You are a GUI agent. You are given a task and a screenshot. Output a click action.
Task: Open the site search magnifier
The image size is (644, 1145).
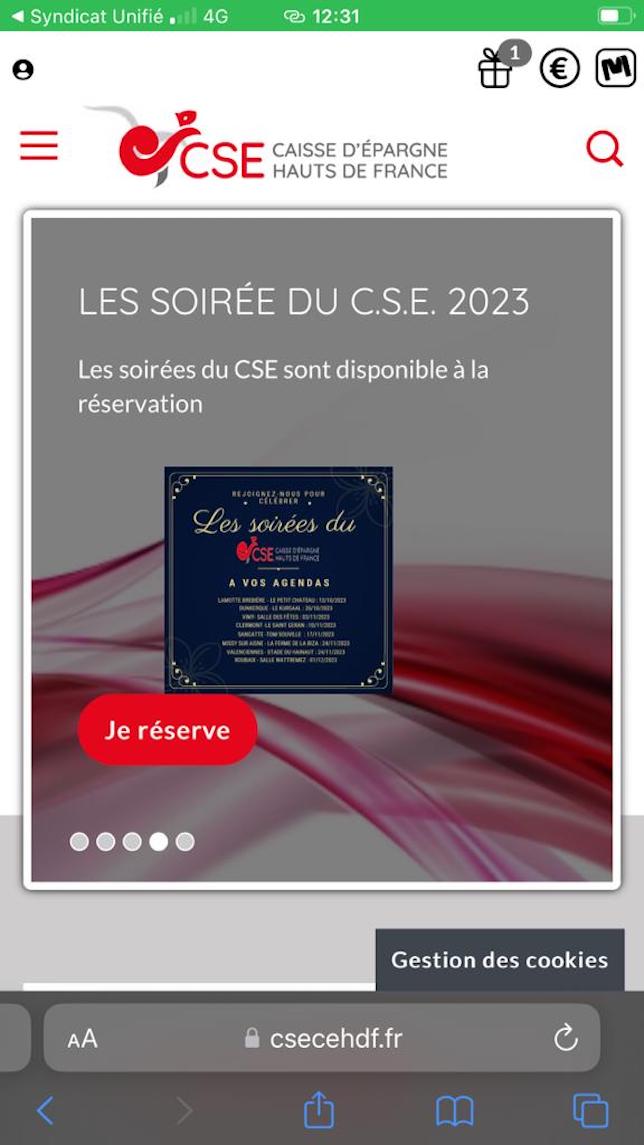604,149
